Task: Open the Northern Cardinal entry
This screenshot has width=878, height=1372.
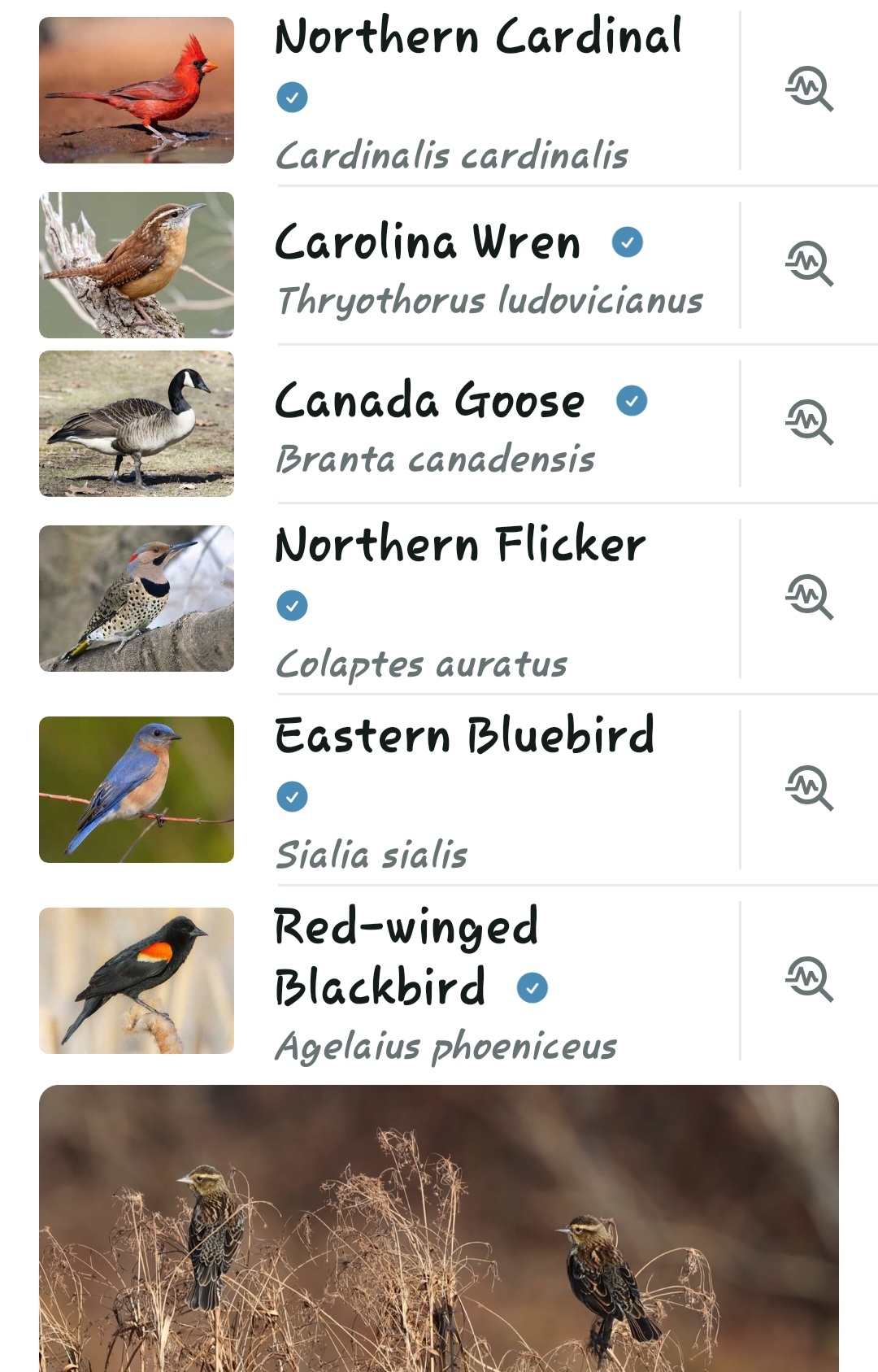Action: pyautogui.click(x=478, y=37)
